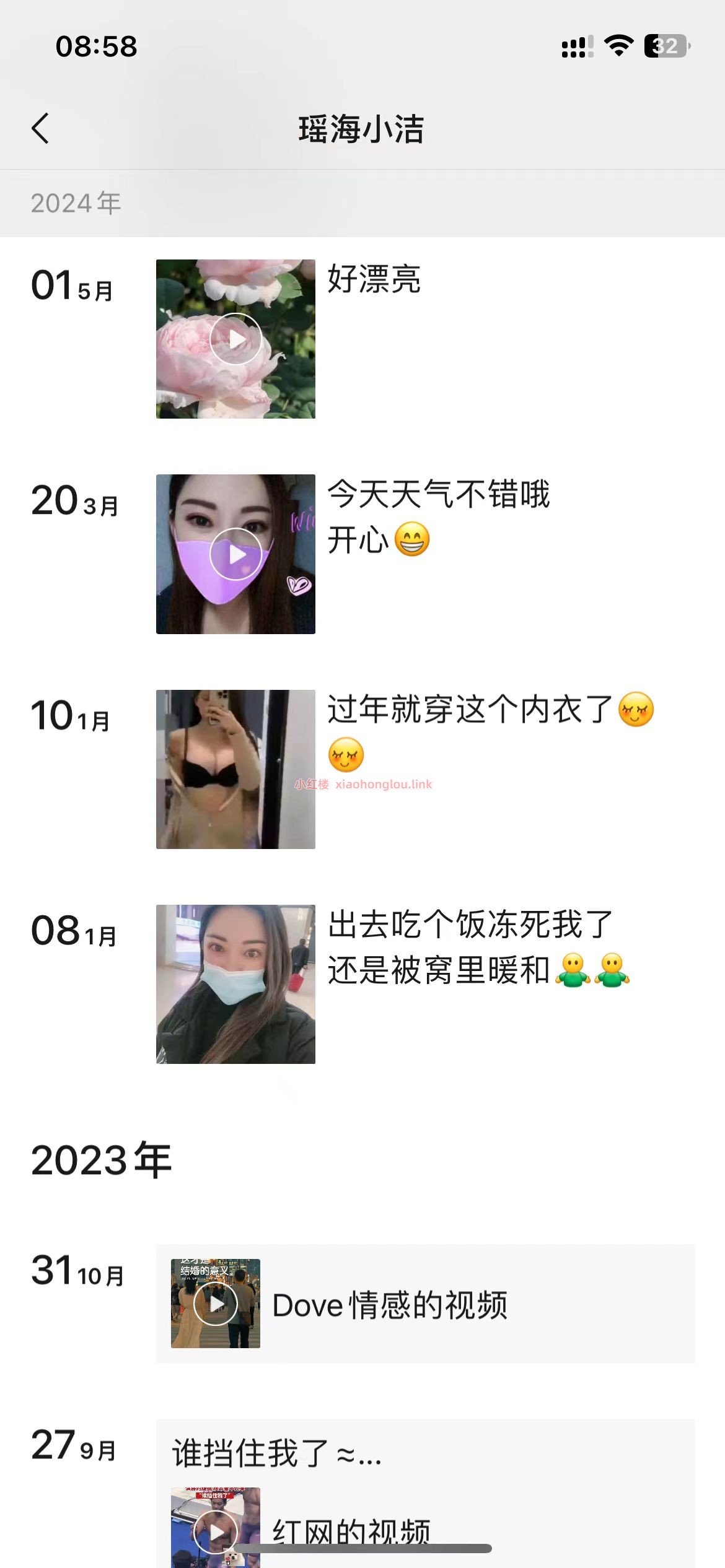View the 08 January blue mask photo
The width and height of the screenshot is (725, 1568).
tap(235, 984)
